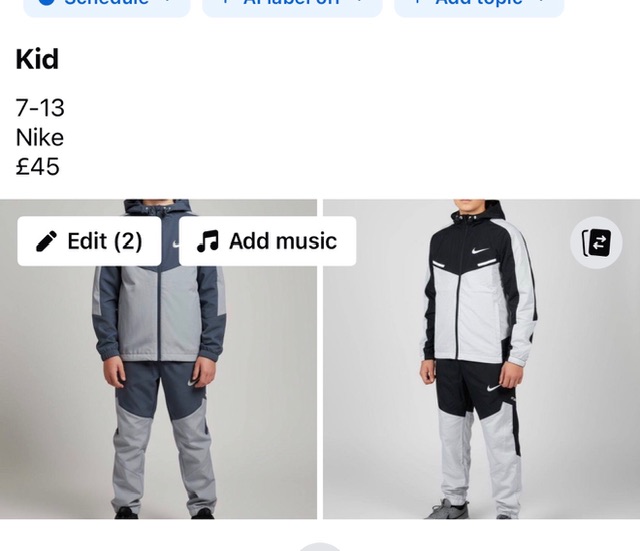Tap the layout swap icon on the photos
Screen dimensions: 640x551
click(596, 242)
